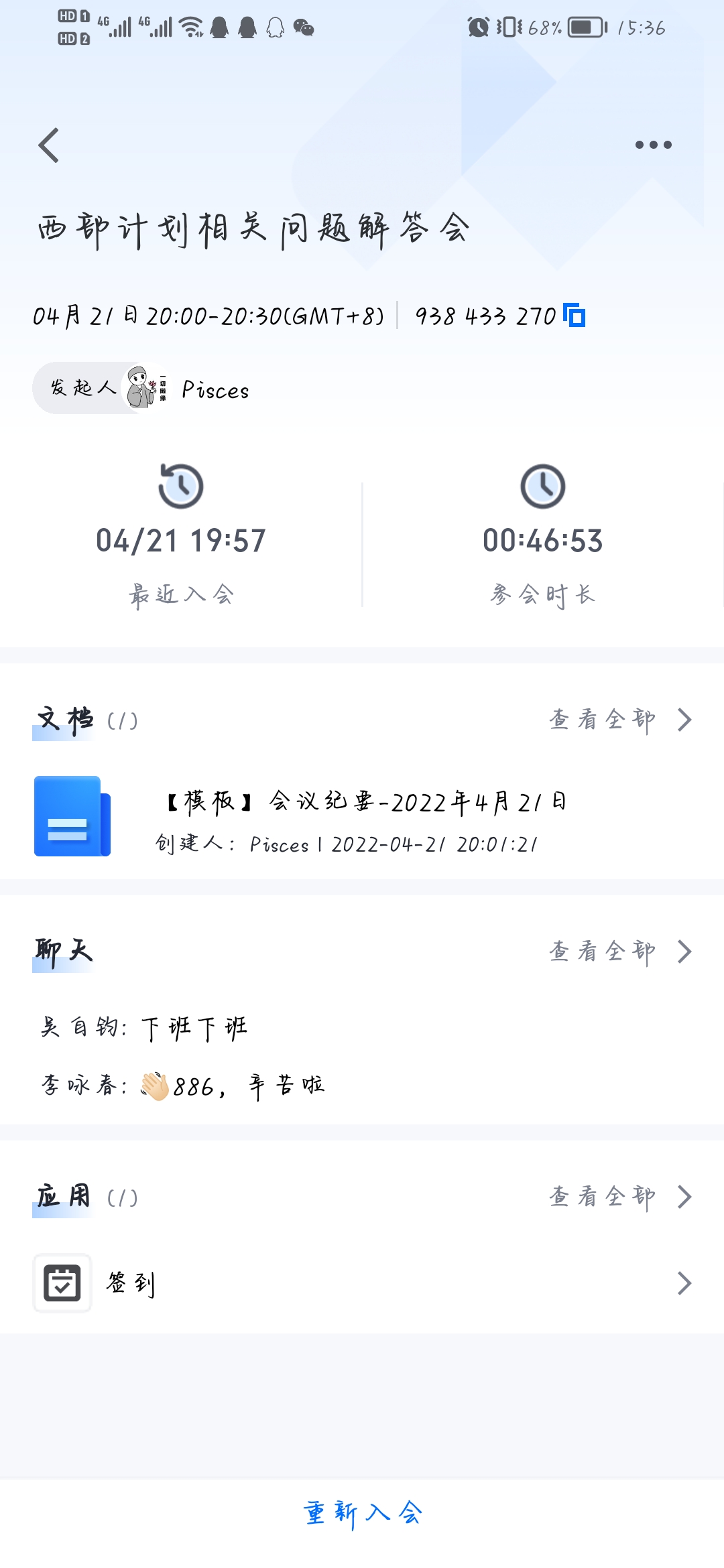View all chat messages via 查看全部 in 聊天
The height and width of the screenshot is (1568, 724).
coord(619,952)
